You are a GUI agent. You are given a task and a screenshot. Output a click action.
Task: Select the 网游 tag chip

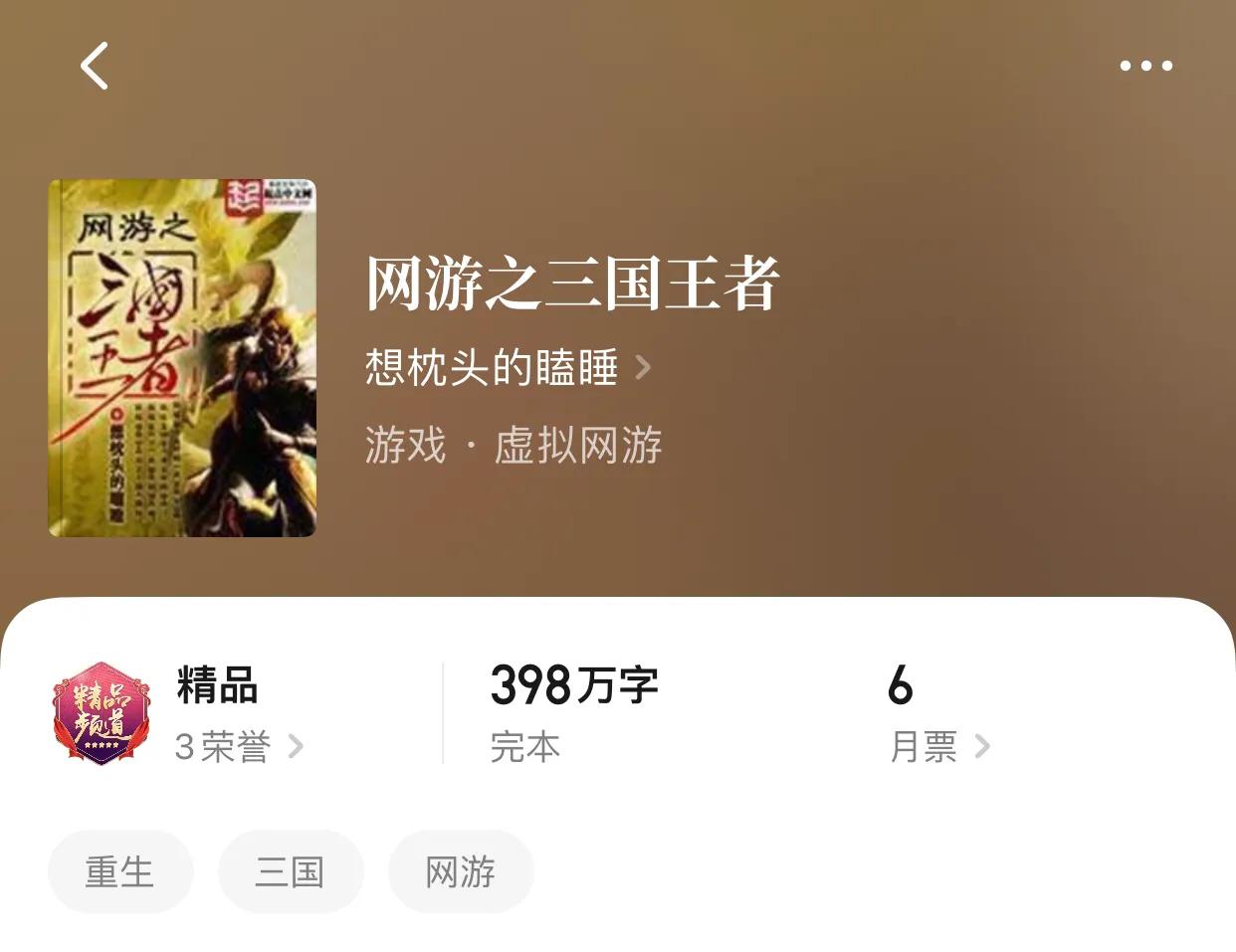[460, 871]
